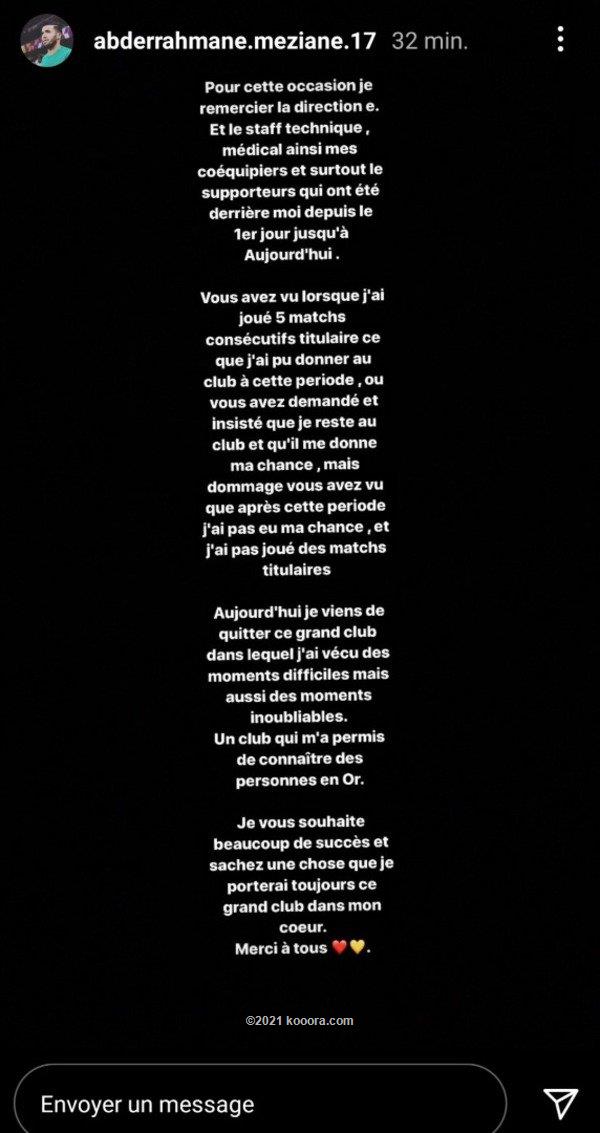Tap the Envoyer un message field
The image size is (600, 1133).
point(260,1104)
